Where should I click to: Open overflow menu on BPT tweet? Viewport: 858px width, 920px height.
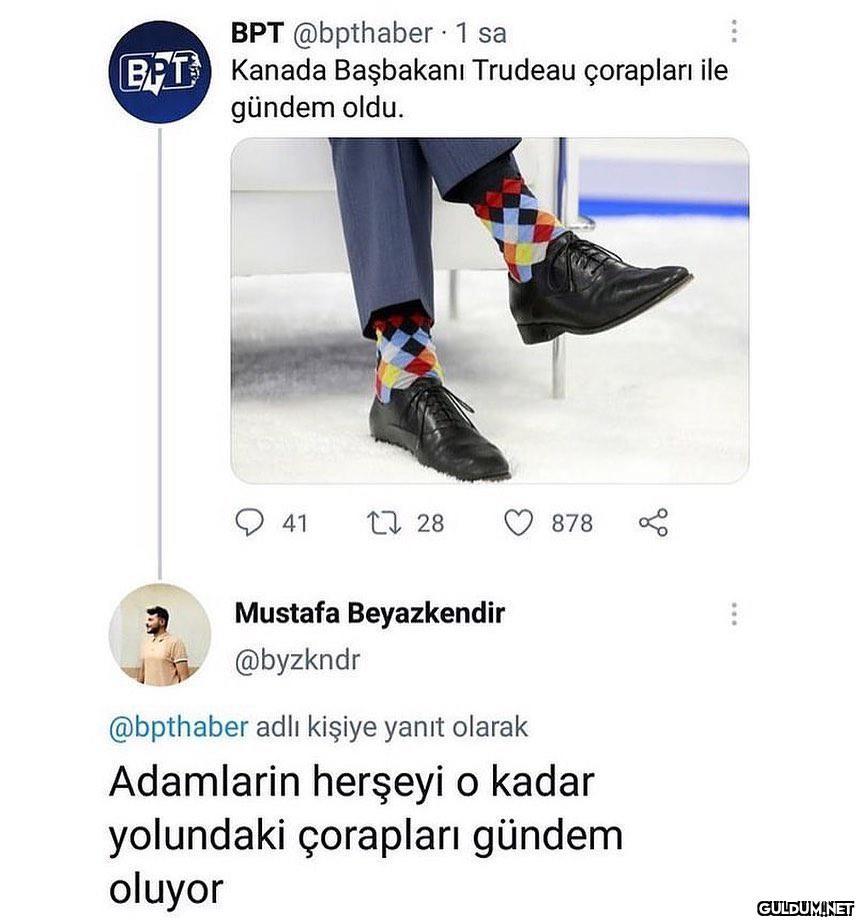(x=733, y=32)
